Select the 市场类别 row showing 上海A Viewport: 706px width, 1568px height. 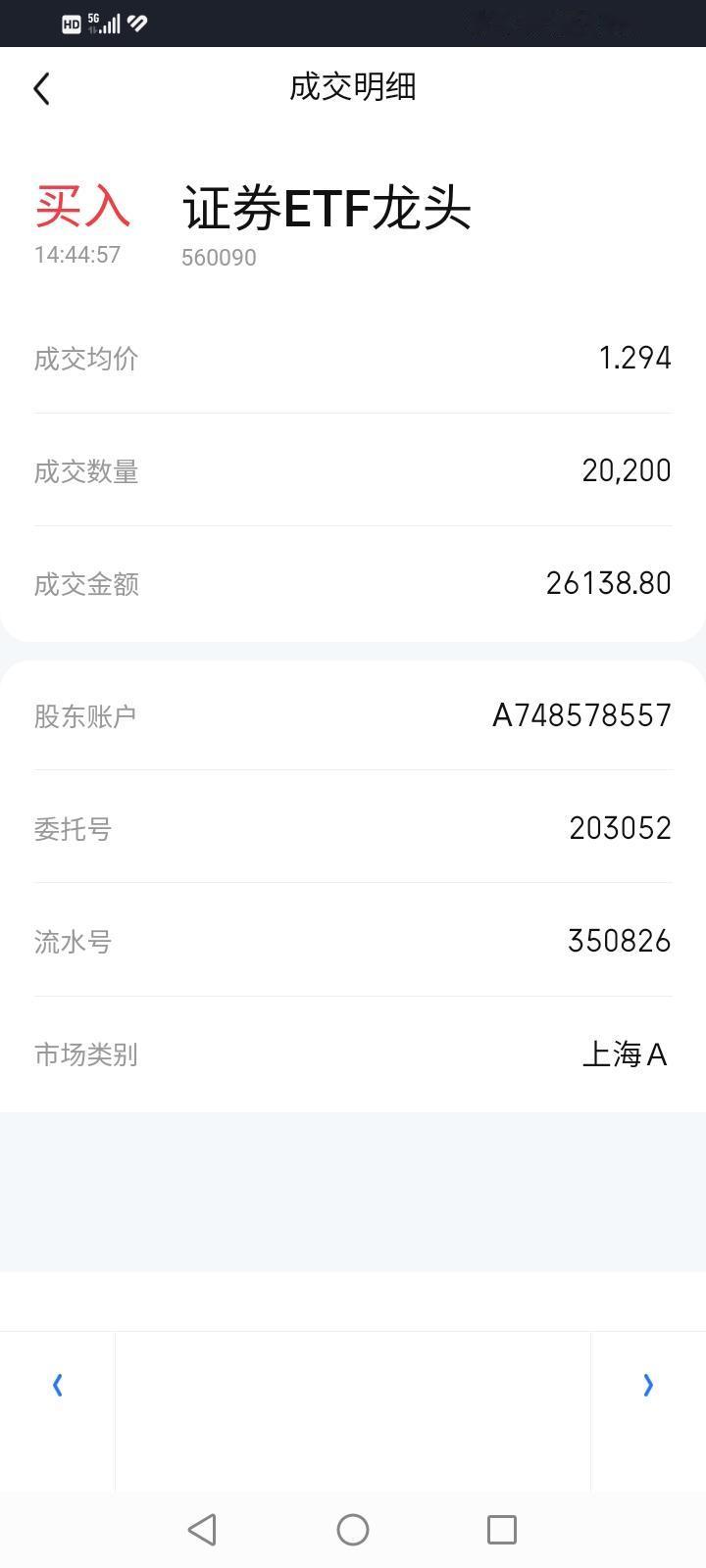click(353, 1054)
